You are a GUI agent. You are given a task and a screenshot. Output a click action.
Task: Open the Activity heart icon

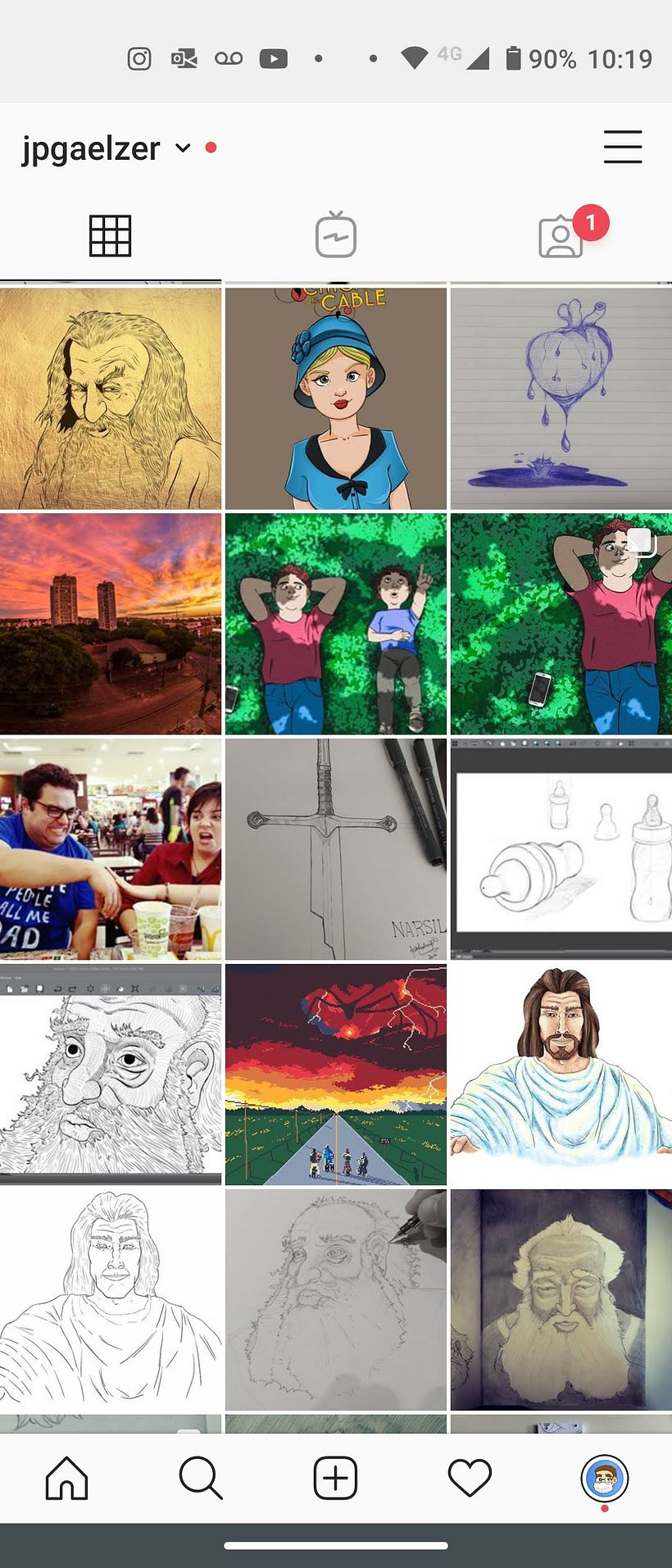coord(469,1478)
